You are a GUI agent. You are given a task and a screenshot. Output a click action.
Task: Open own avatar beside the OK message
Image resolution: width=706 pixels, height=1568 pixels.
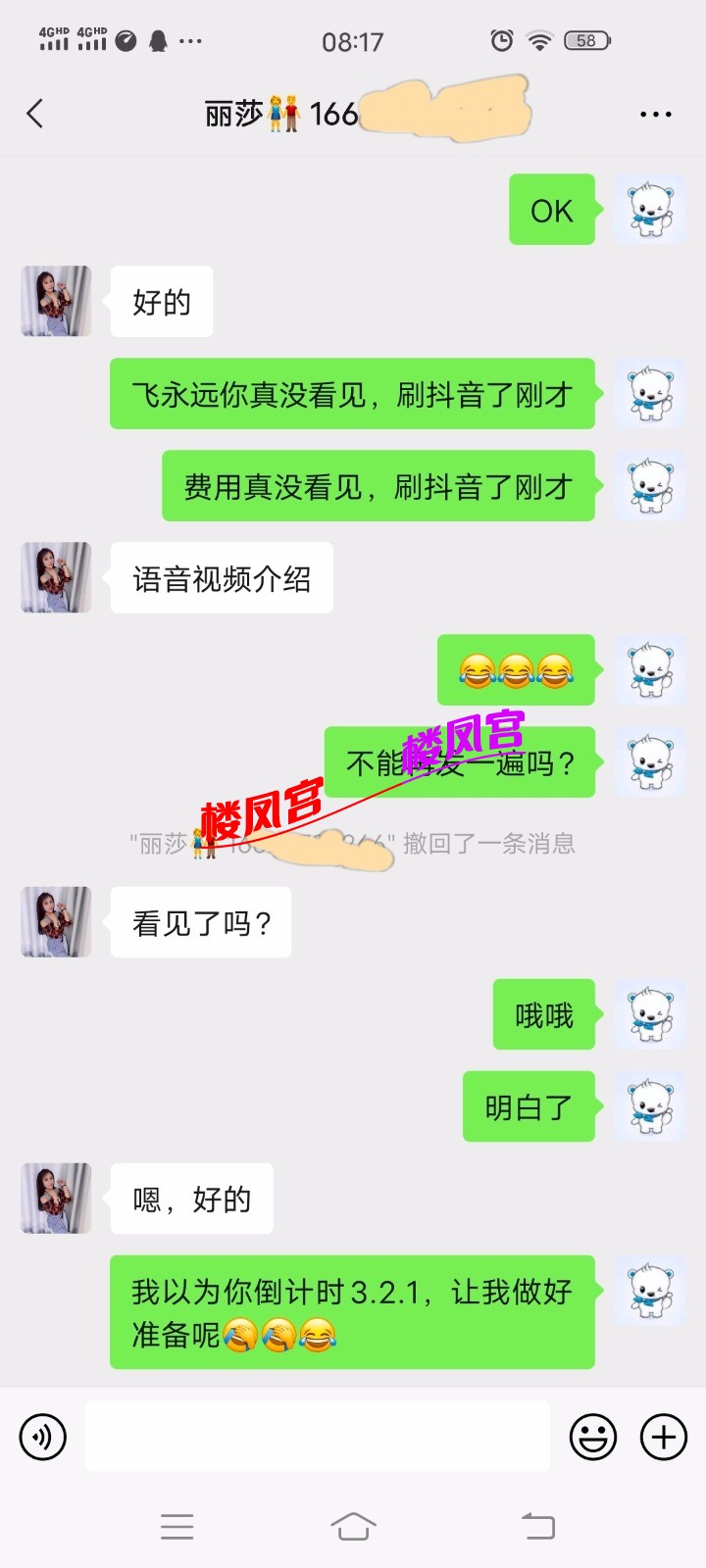tap(649, 210)
